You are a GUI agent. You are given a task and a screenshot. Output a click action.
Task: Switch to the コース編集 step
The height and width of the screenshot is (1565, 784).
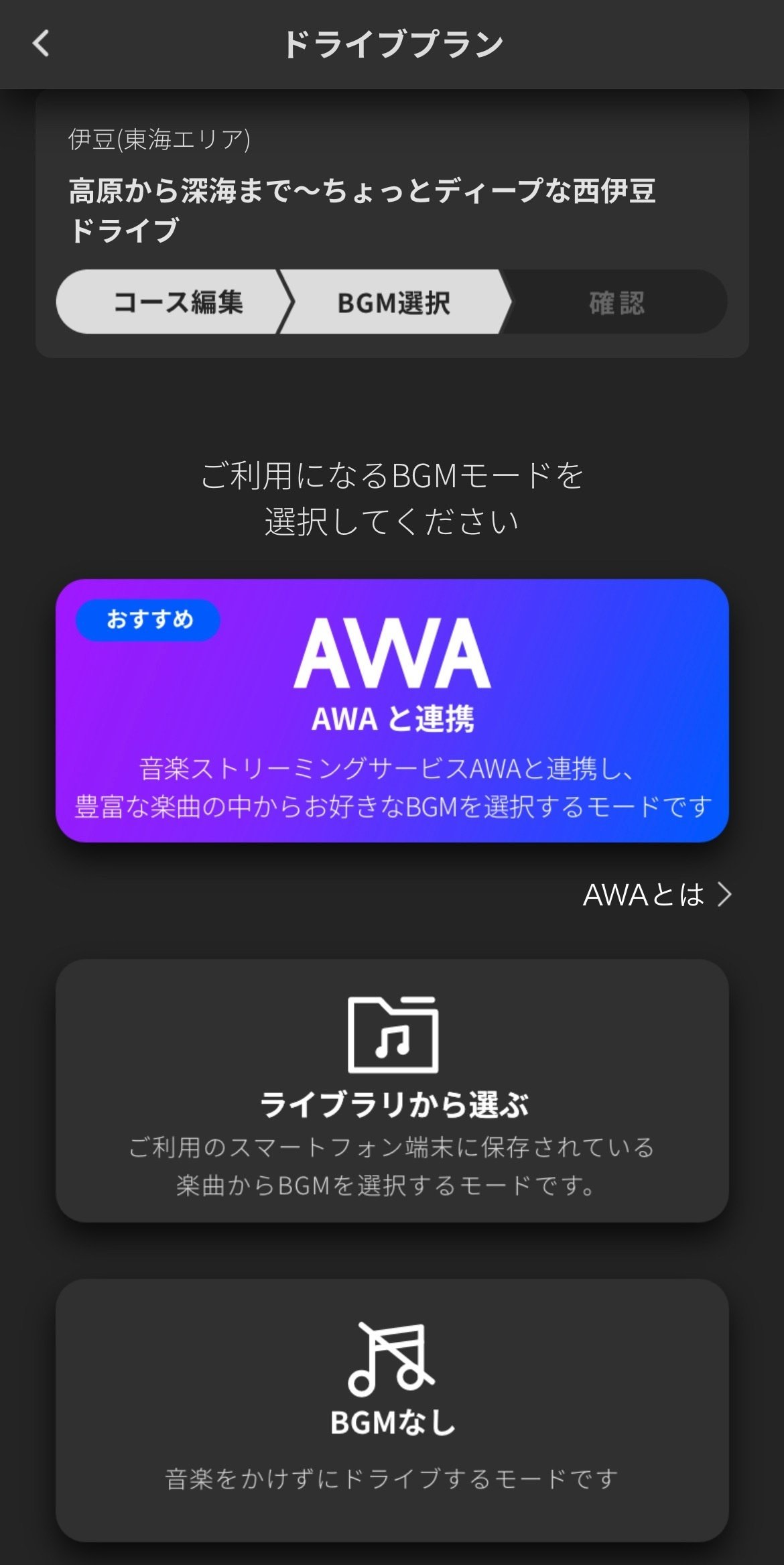[177, 302]
